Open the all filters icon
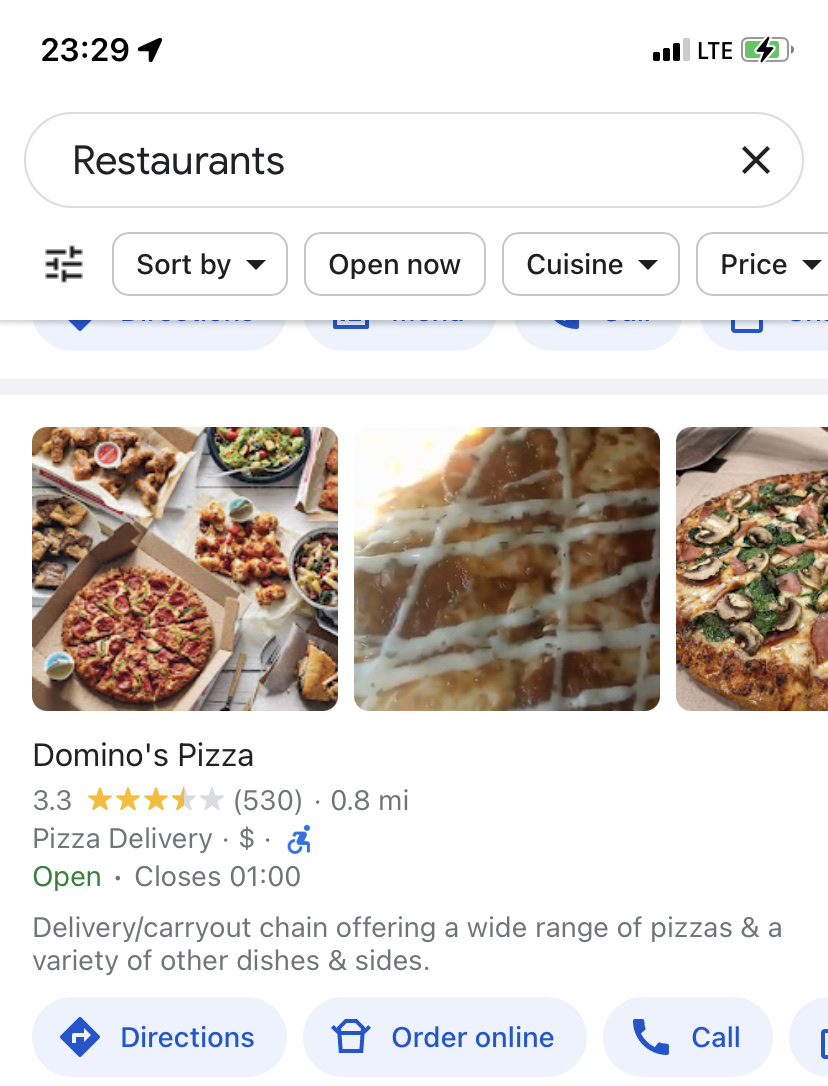This screenshot has height=1086, width=828. point(65,264)
